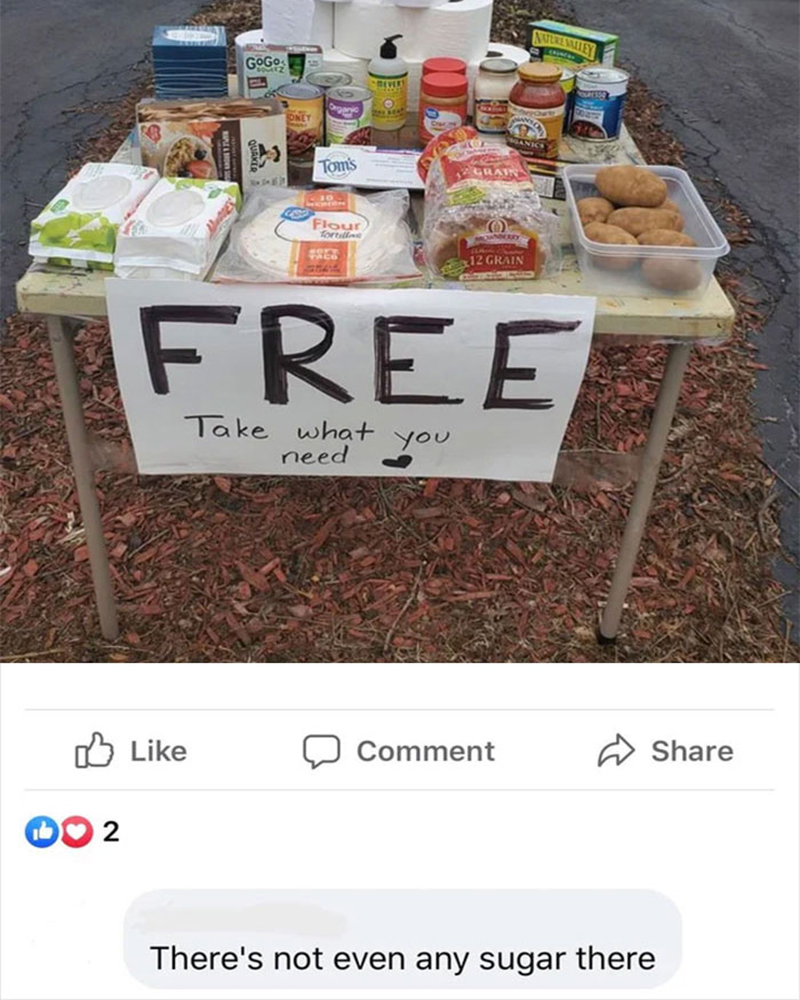The width and height of the screenshot is (800, 1000).
Task: Share this post
Action: pyautogui.click(x=665, y=751)
